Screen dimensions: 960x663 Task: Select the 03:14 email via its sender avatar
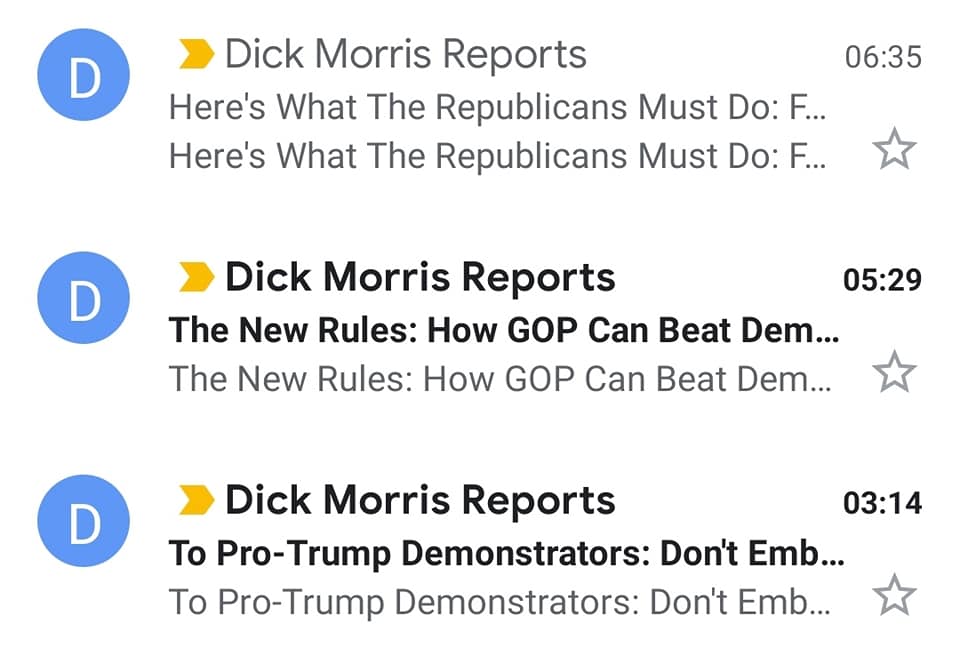pyautogui.click(x=83, y=522)
